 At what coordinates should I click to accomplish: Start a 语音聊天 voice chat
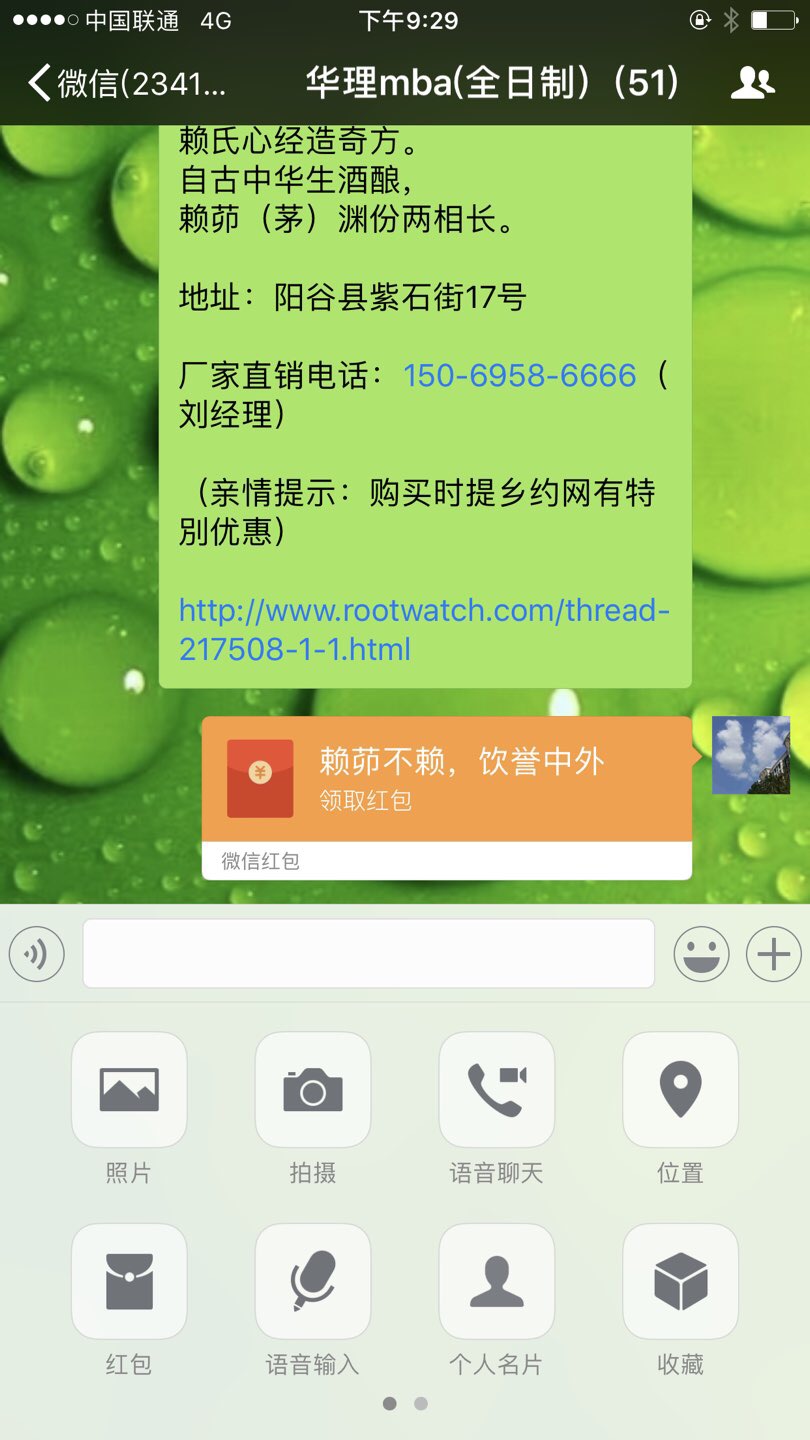(x=497, y=1090)
